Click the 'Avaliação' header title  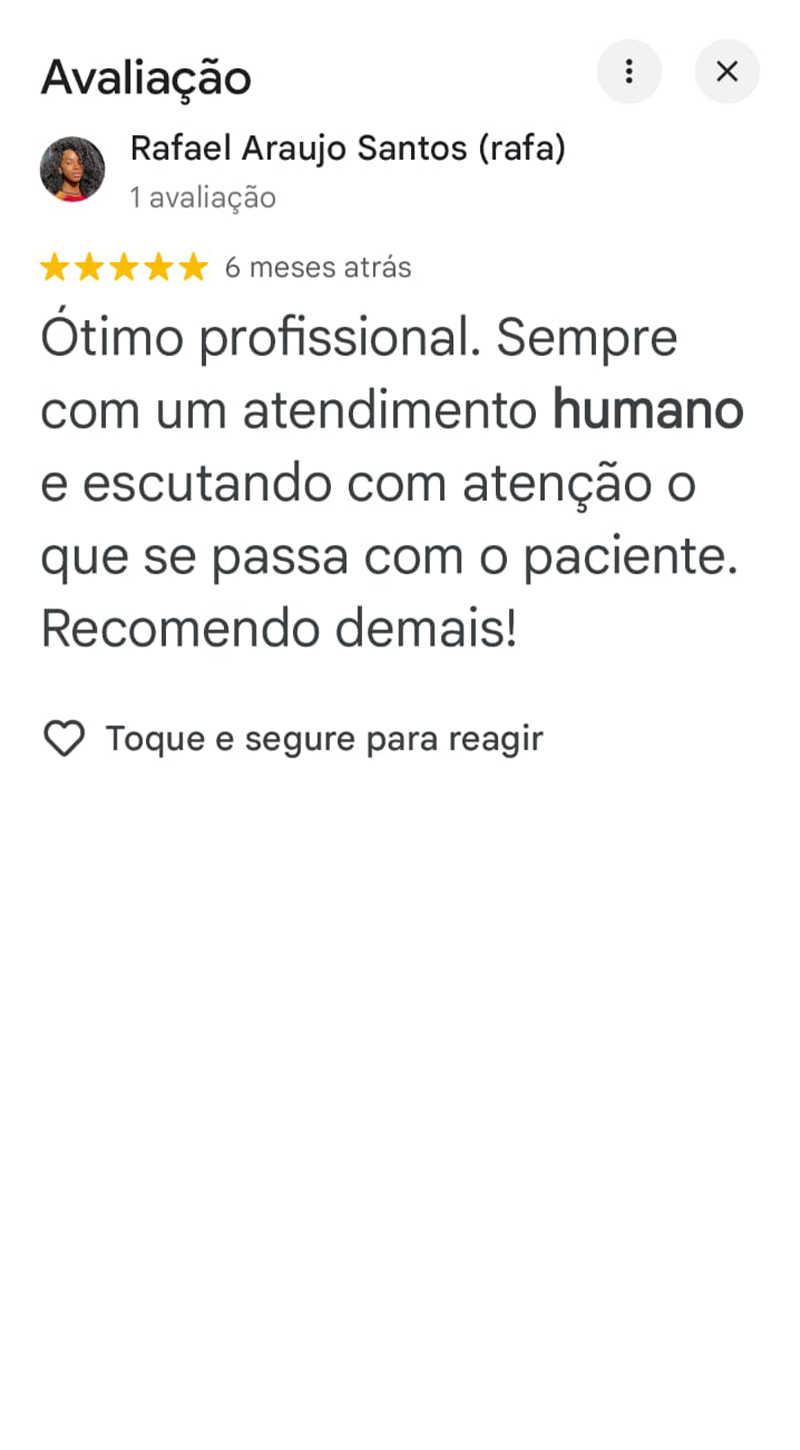coord(146,78)
